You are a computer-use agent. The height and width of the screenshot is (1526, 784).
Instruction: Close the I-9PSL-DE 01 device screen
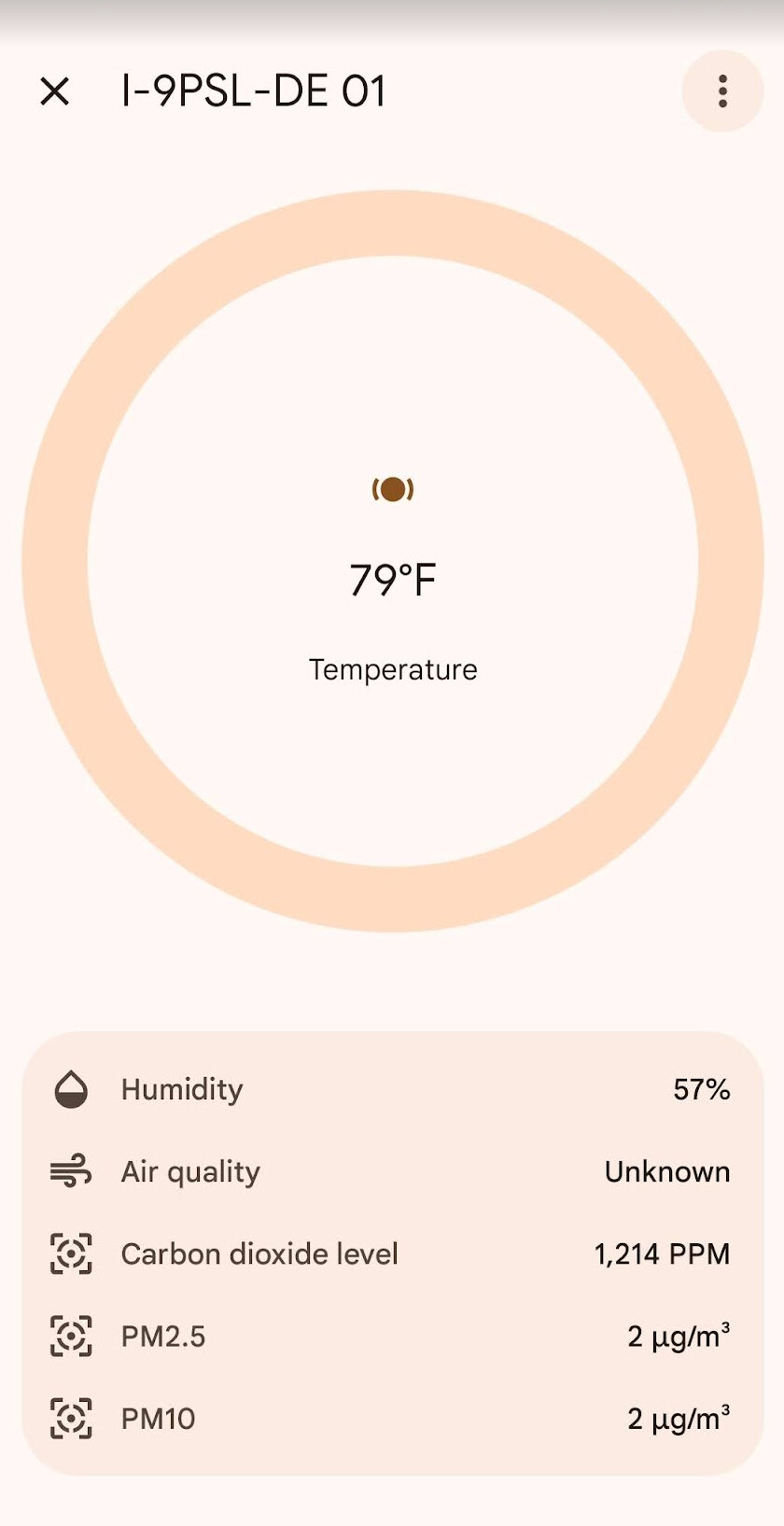point(55,91)
